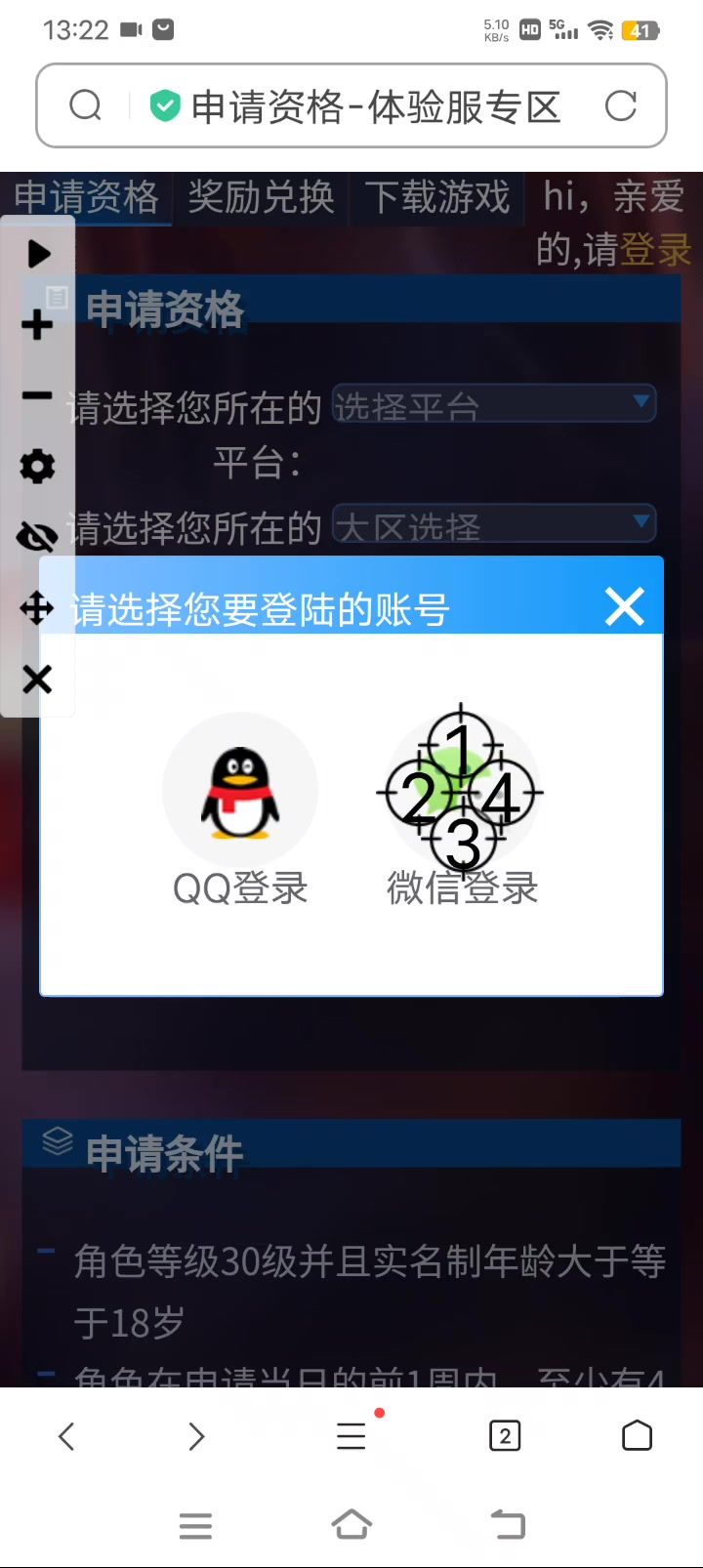This screenshot has height=1568, width=703.
Task: Hide overlay using the crossed-eye icon
Action: (x=37, y=537)
